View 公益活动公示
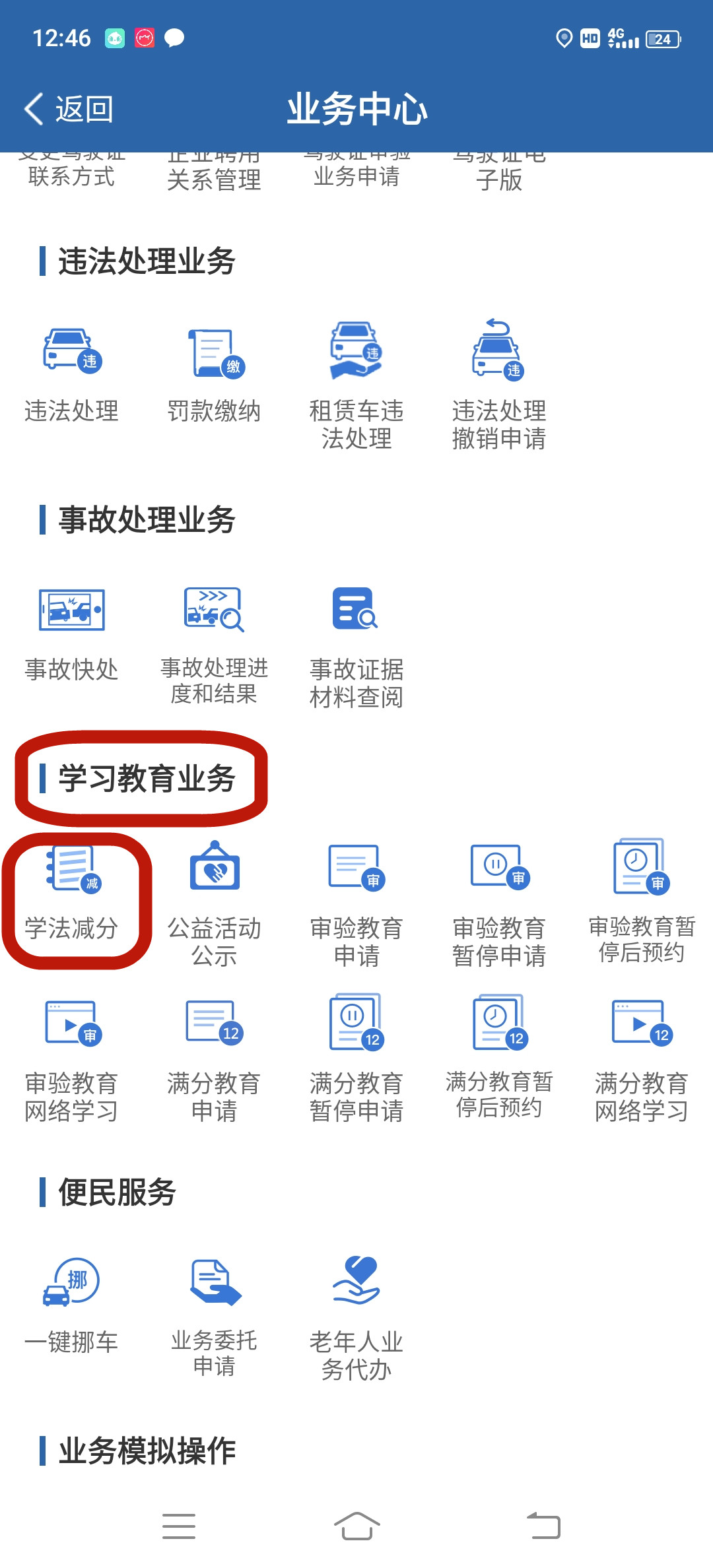Viewport: 713px width, 1568px height. [x=214, y=902]
